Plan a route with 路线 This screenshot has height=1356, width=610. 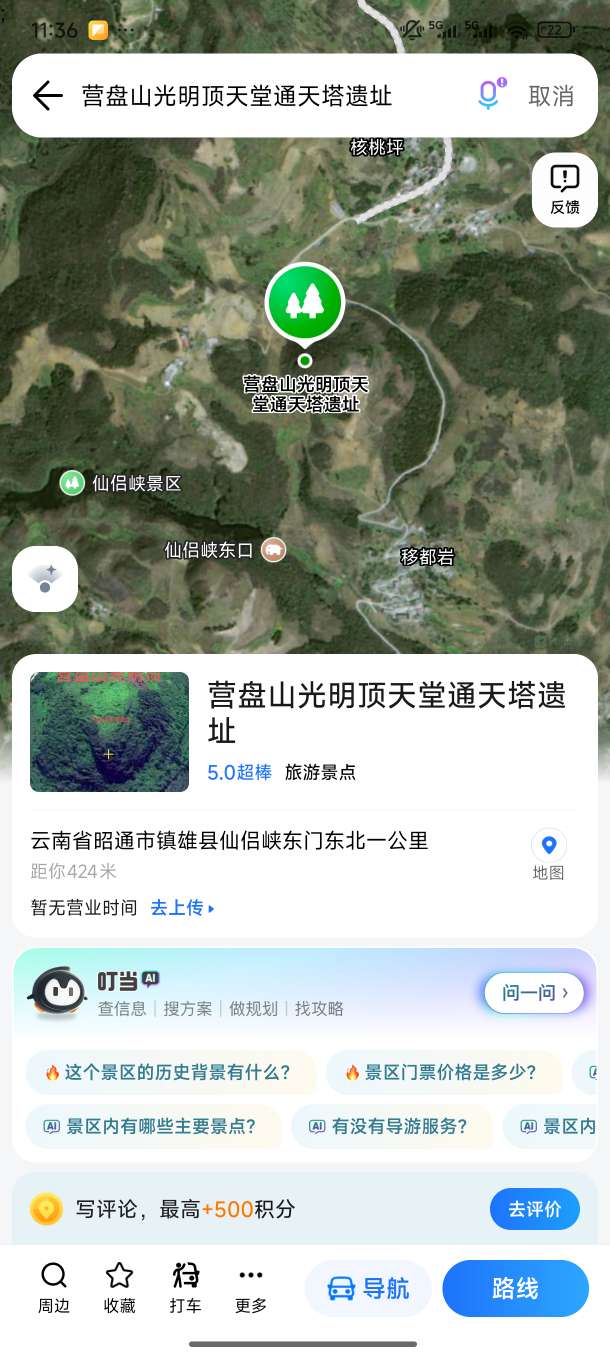pos(515,1289)
